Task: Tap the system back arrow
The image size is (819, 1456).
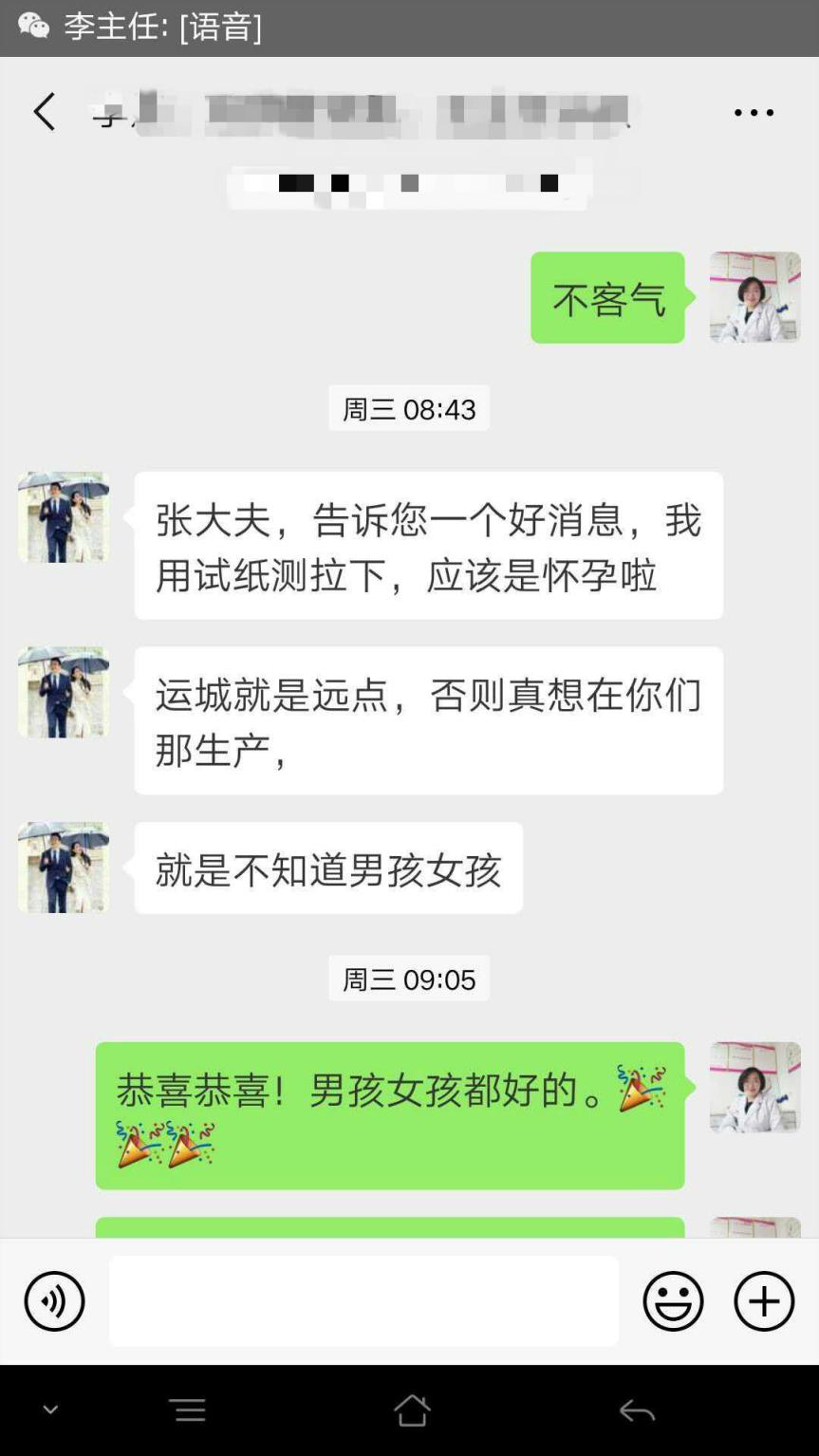Action: click(637, 1410)
